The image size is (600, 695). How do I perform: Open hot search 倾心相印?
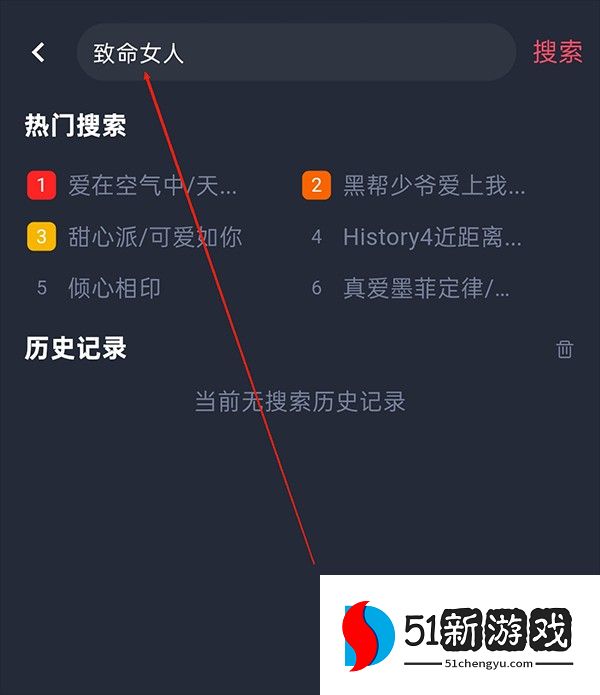point(114,288)
